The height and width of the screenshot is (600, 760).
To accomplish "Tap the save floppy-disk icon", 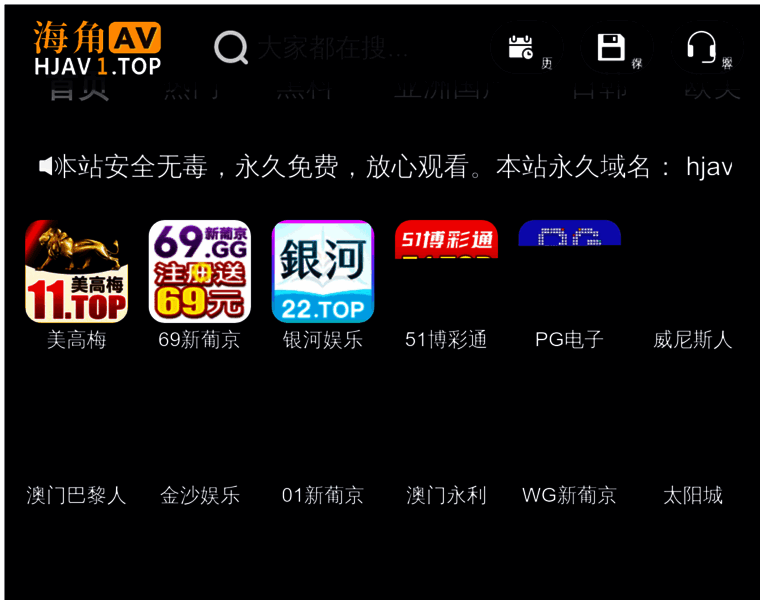I will coord(611,48).
